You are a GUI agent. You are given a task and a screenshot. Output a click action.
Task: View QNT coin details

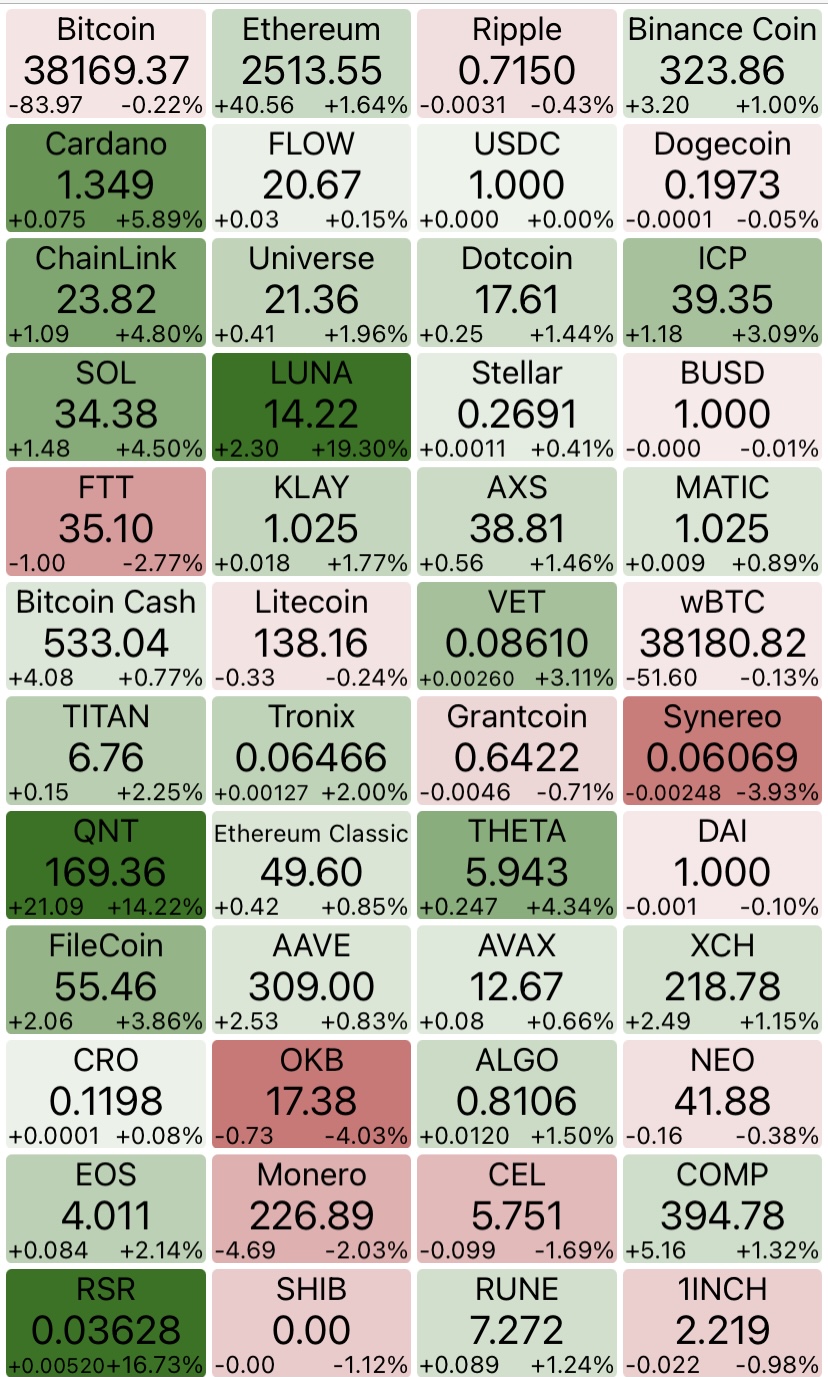pos(106,865)
